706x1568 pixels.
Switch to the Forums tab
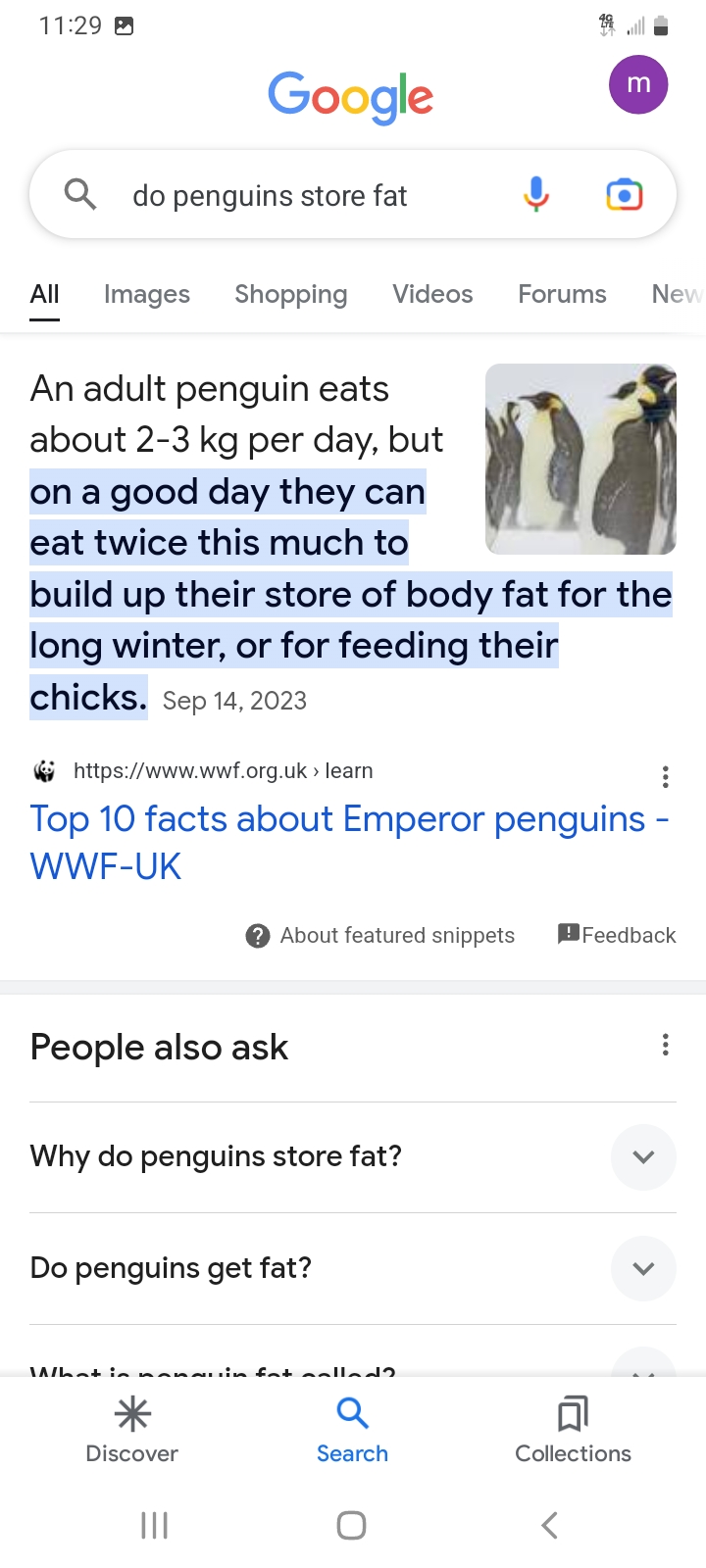pos(562,294)
